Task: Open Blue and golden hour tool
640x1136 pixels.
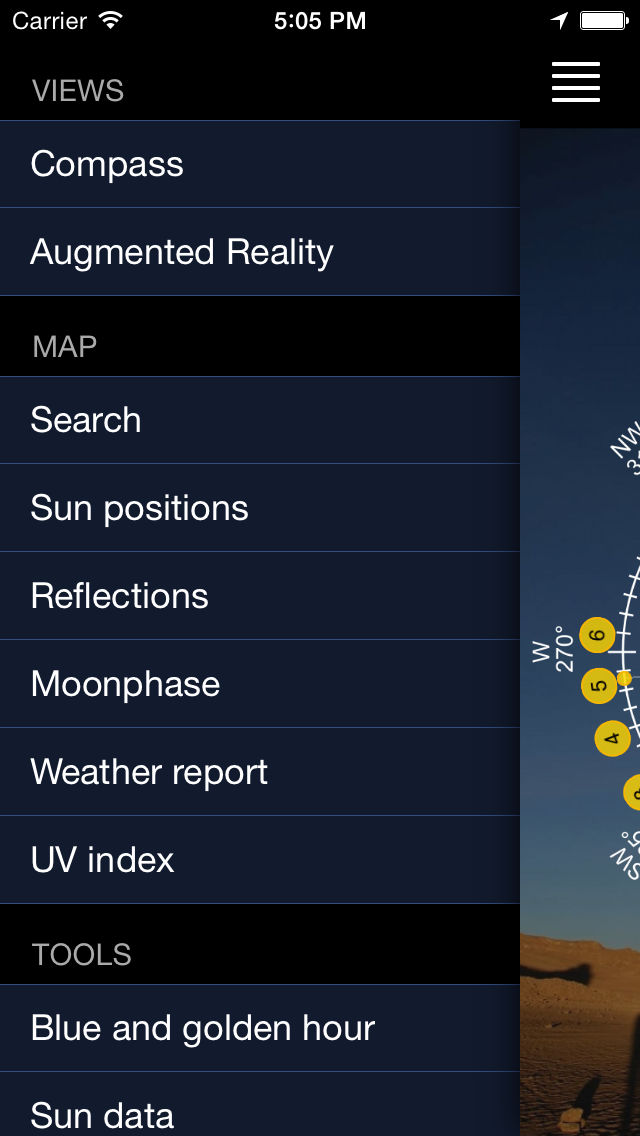Action: tap(259, 1028)
